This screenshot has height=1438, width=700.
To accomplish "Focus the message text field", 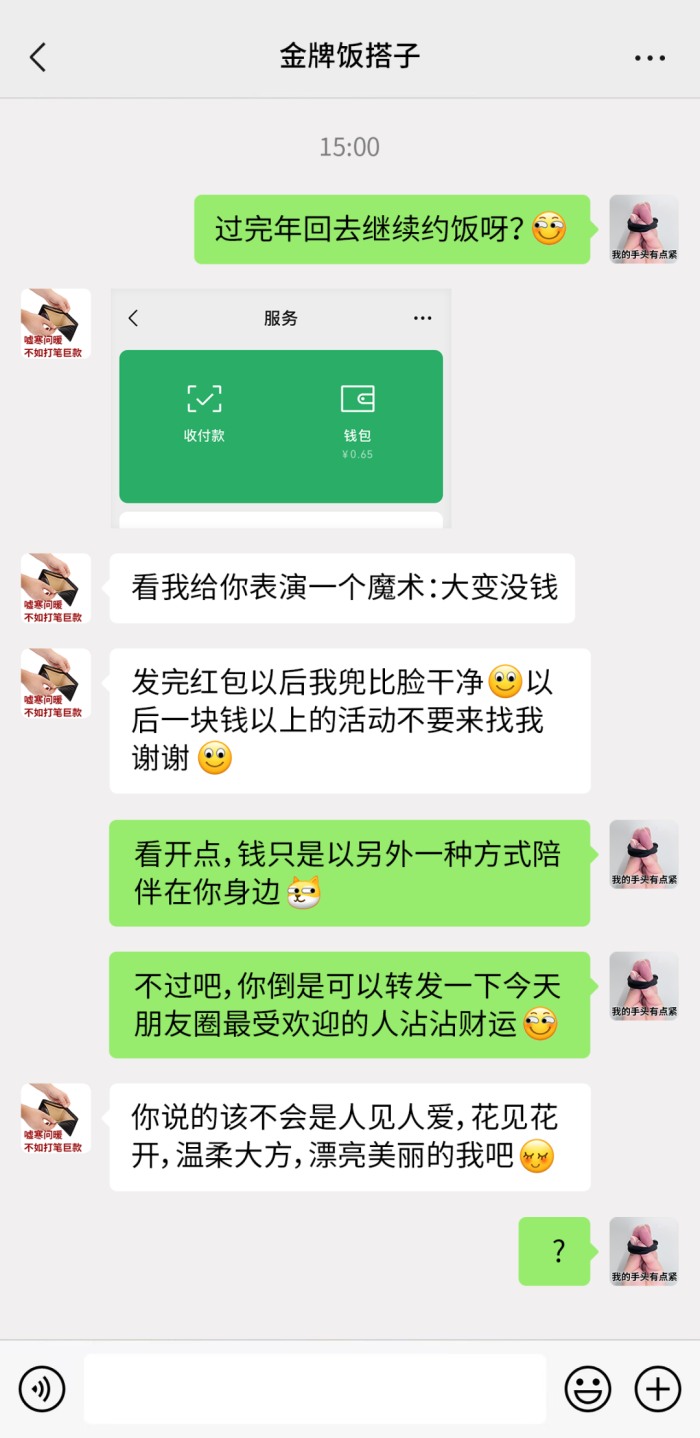I will (314, 1389).
